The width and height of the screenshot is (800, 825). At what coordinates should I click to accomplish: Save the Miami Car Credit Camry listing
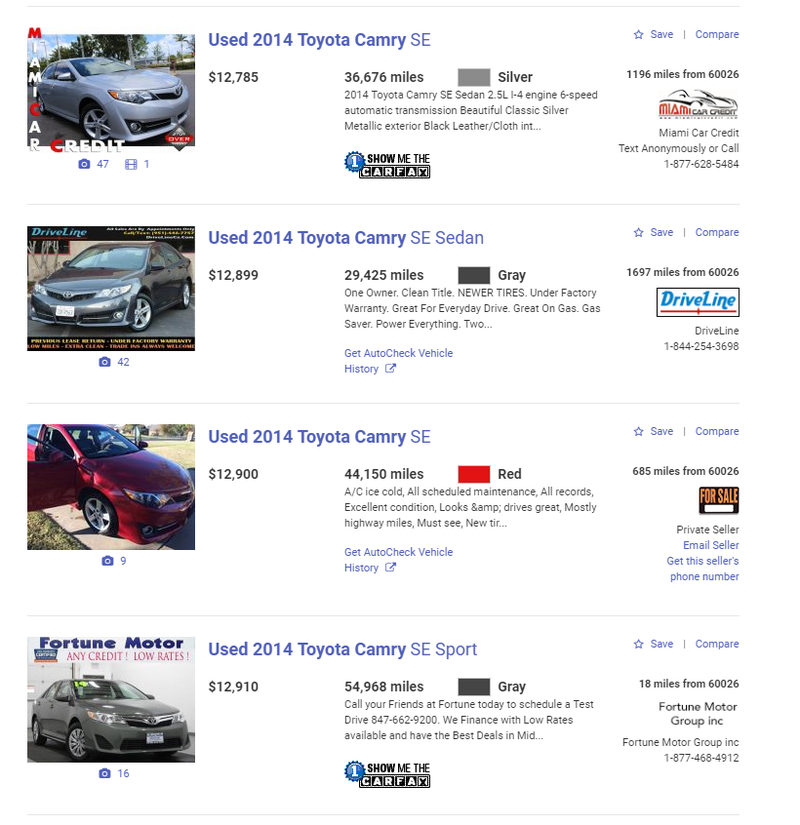click(653, 34)
